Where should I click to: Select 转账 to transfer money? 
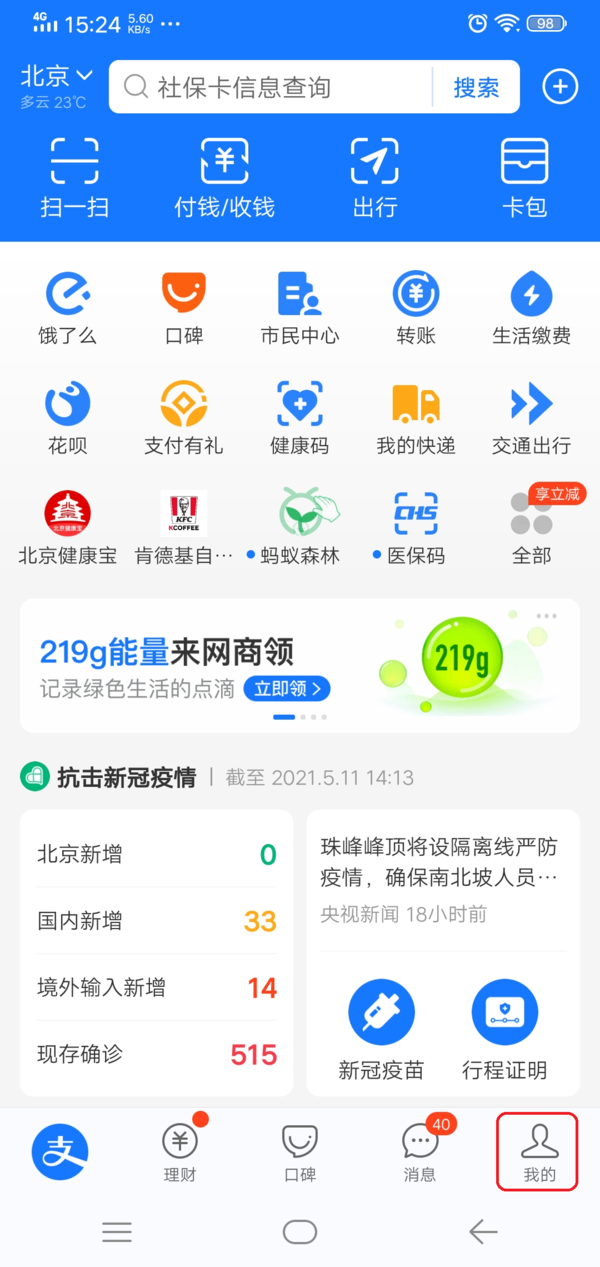click(x=416, y=308)
